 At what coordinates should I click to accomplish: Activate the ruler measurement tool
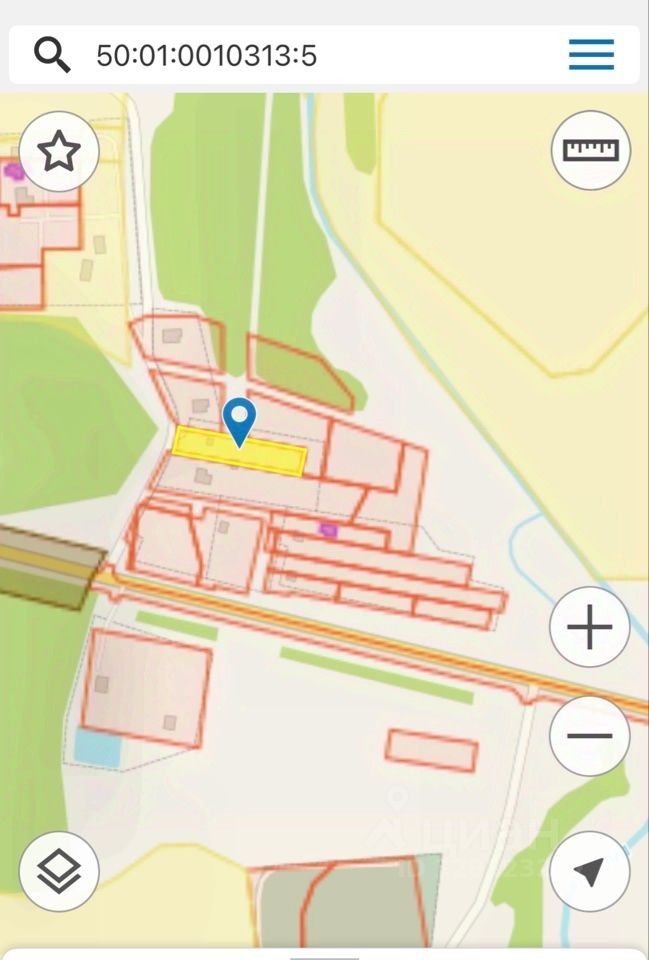[591, 150]
